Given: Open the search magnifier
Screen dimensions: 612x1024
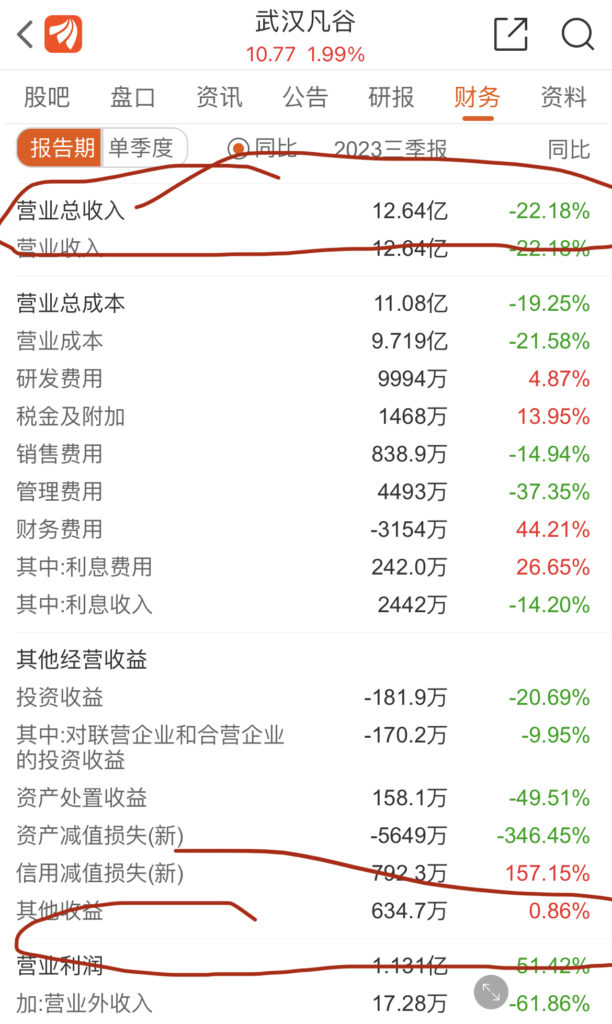Looking at the screenshot, I should [577, 34].
